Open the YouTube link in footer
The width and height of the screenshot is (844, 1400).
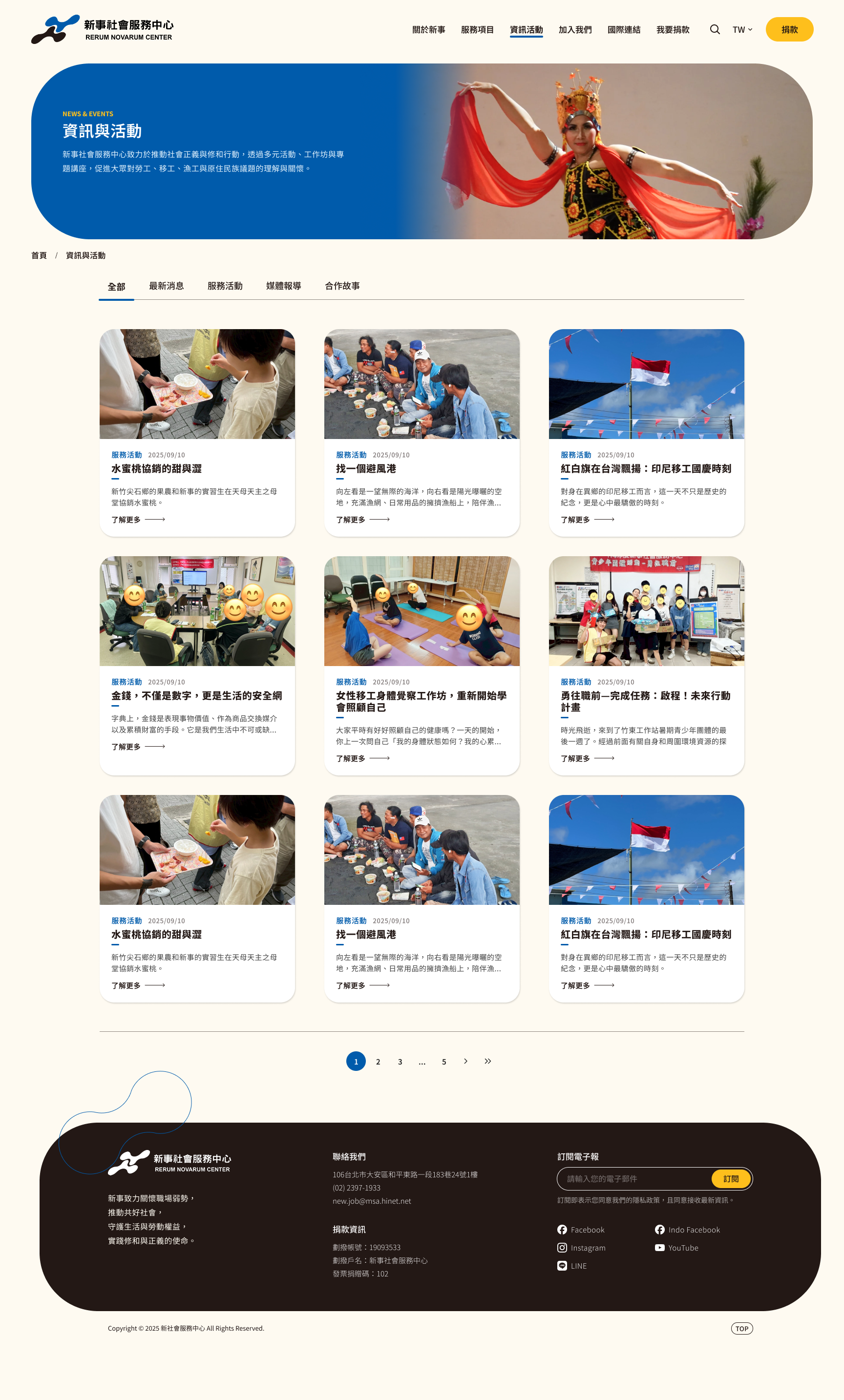(683, 1248)
